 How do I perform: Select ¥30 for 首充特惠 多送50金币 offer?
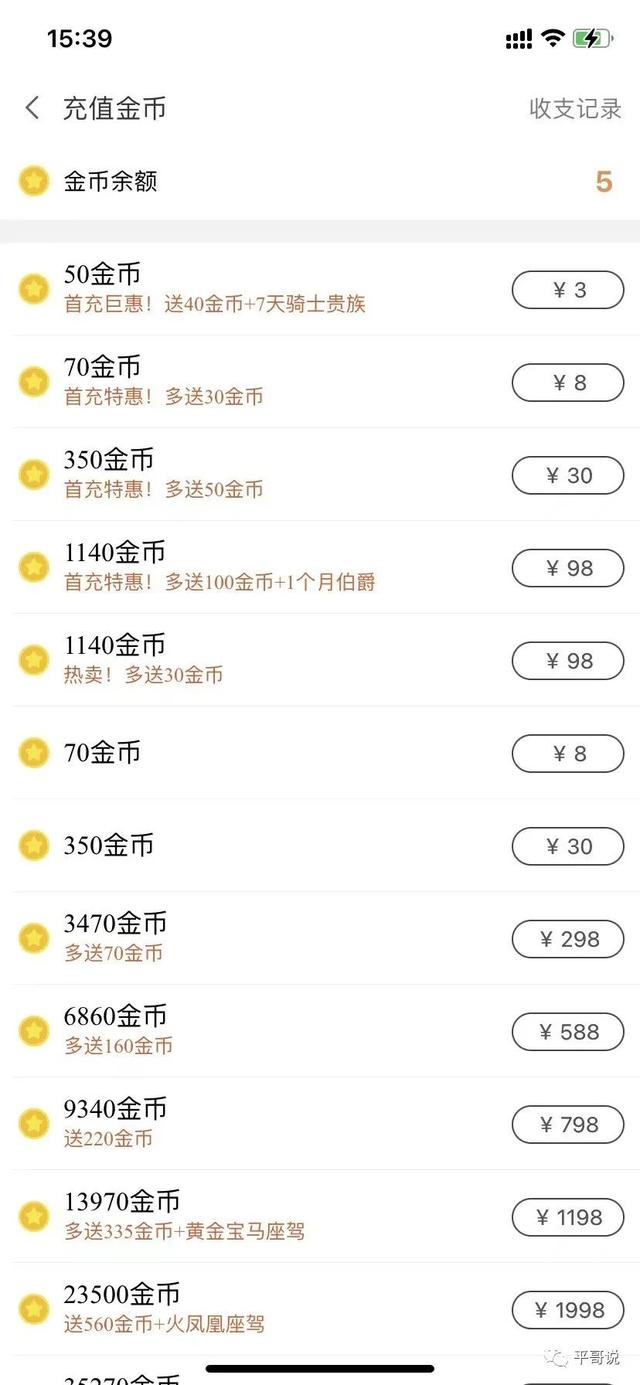tap(568, 475)
